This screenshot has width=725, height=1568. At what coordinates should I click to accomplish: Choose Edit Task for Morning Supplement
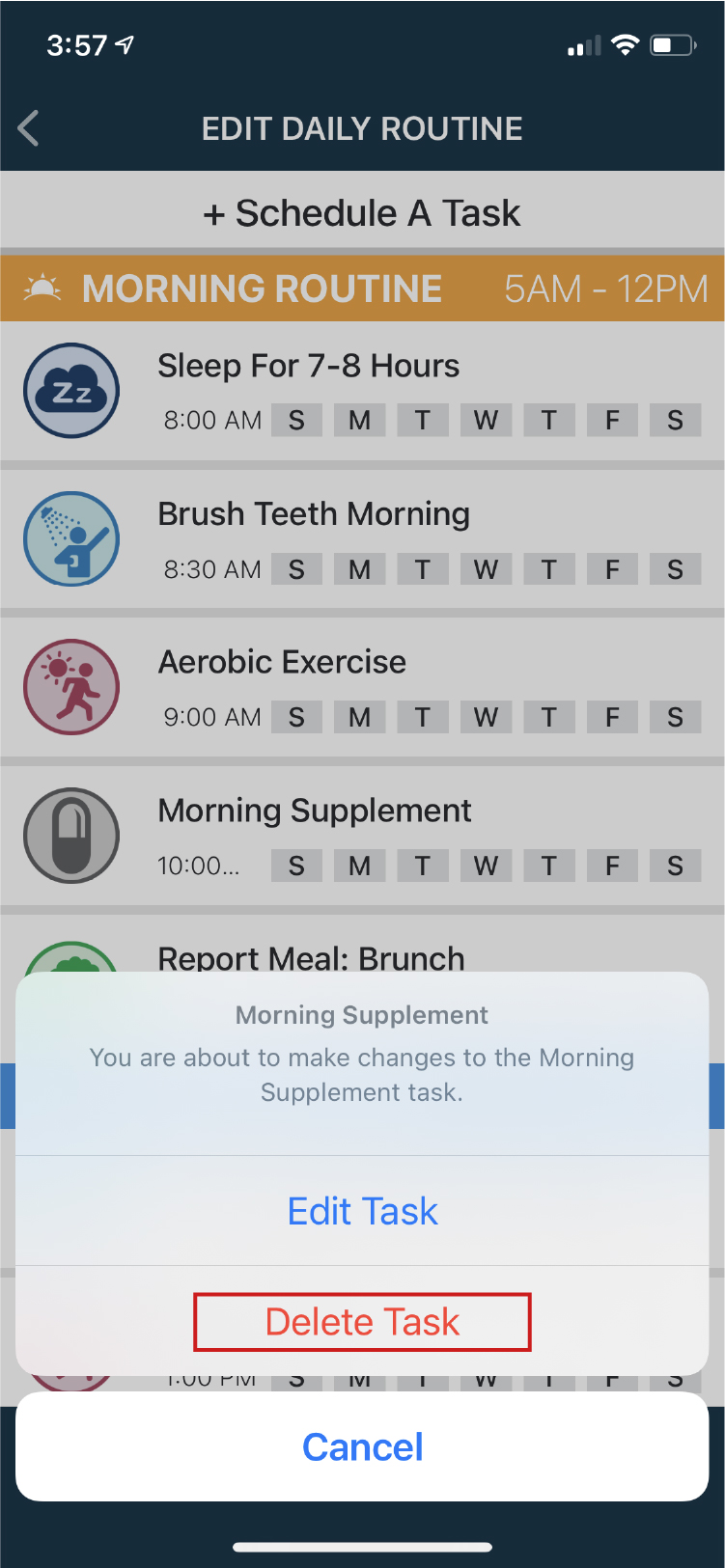coord(362,1211)
